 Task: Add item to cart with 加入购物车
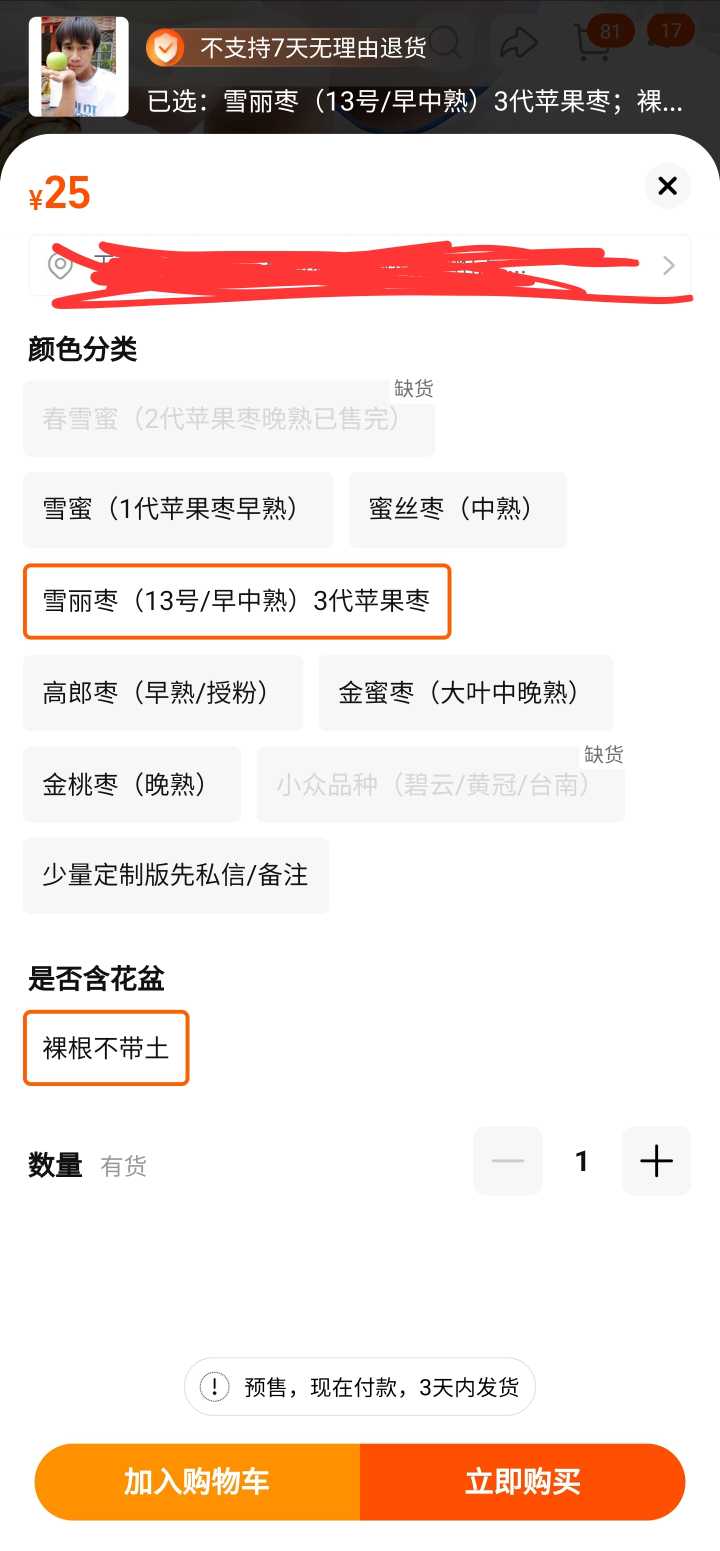coord(197,1482)
